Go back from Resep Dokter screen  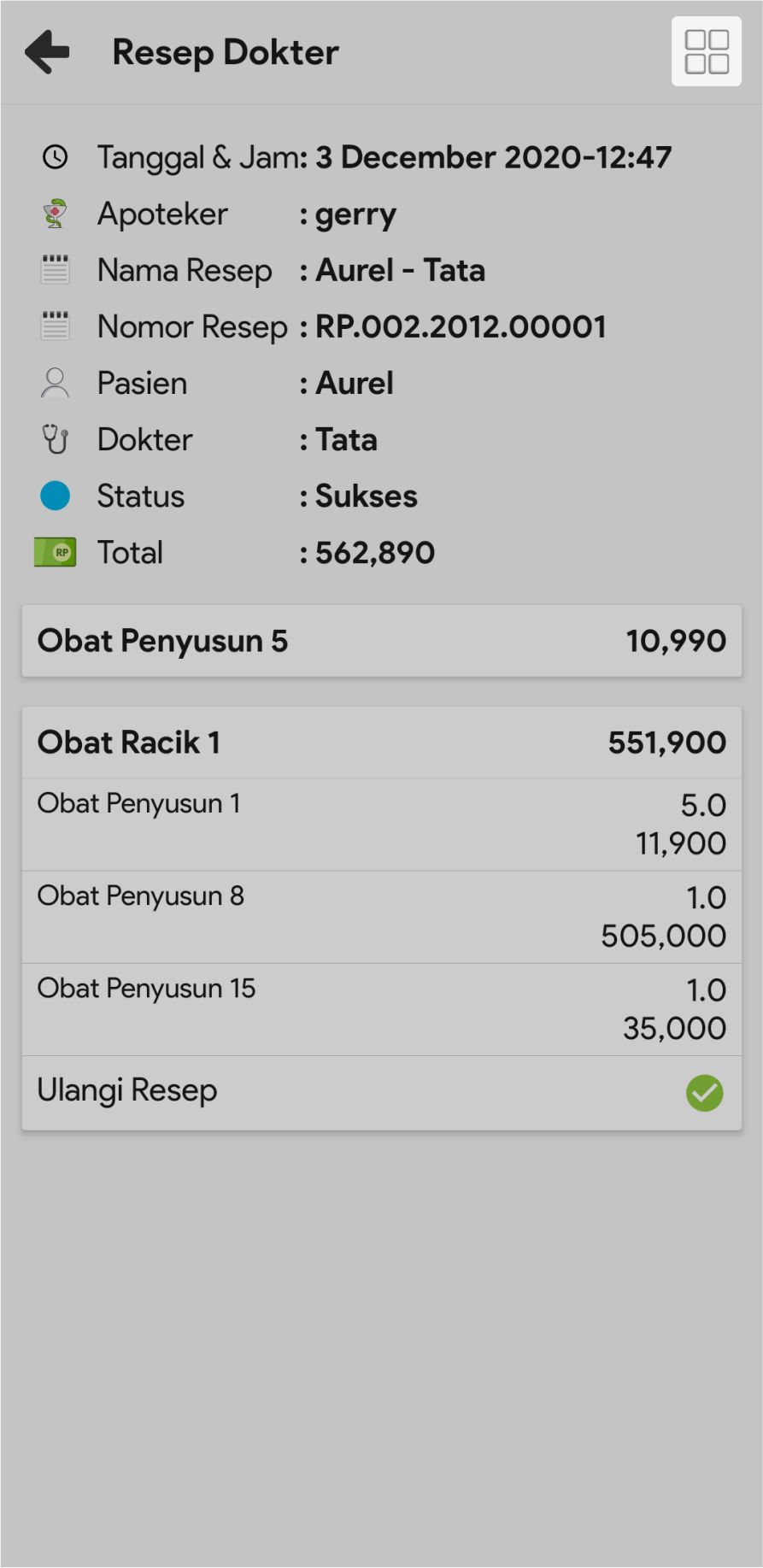[x=47, y=52]
